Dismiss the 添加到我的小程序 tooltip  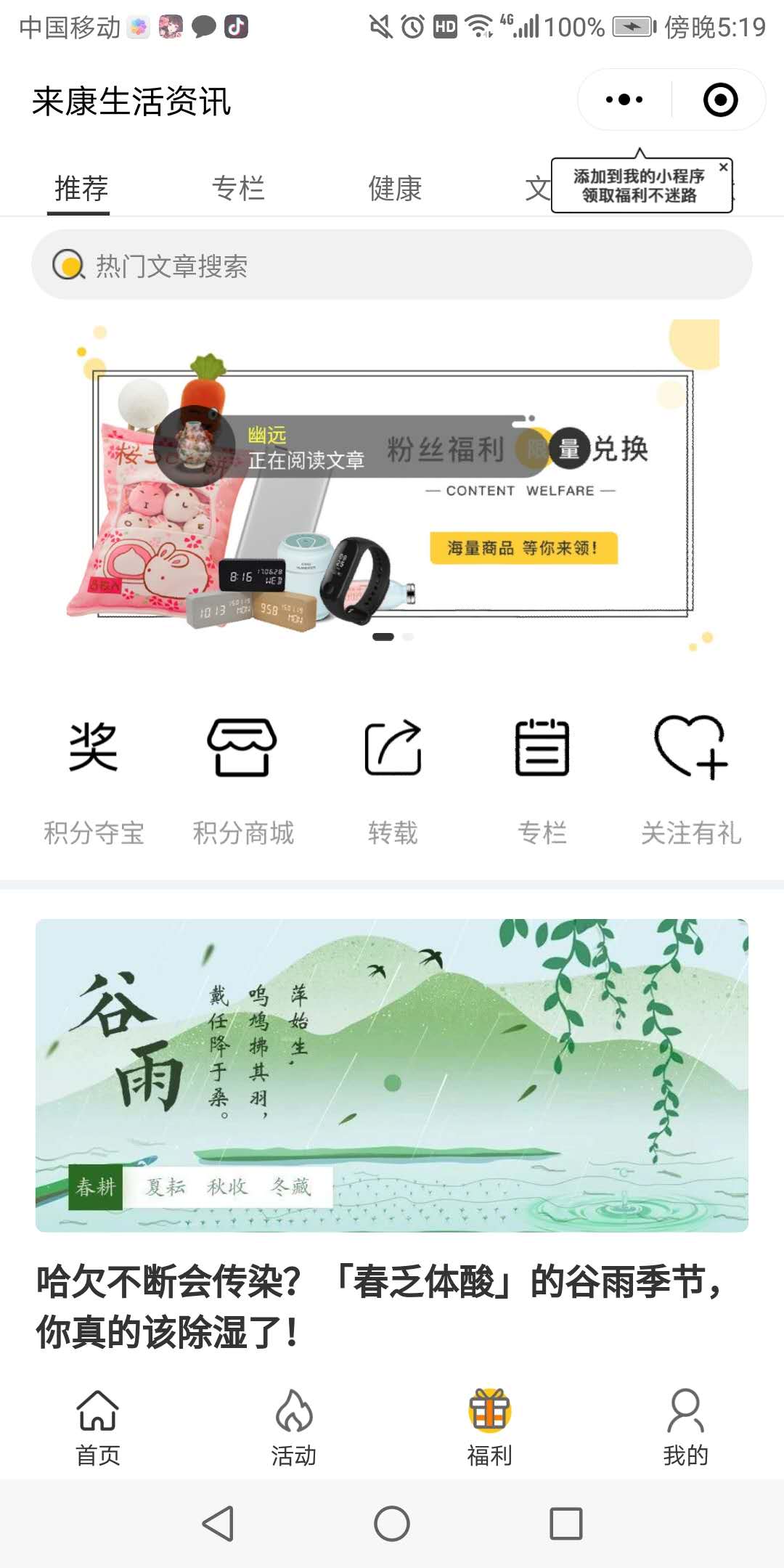[x=723, y=167]
